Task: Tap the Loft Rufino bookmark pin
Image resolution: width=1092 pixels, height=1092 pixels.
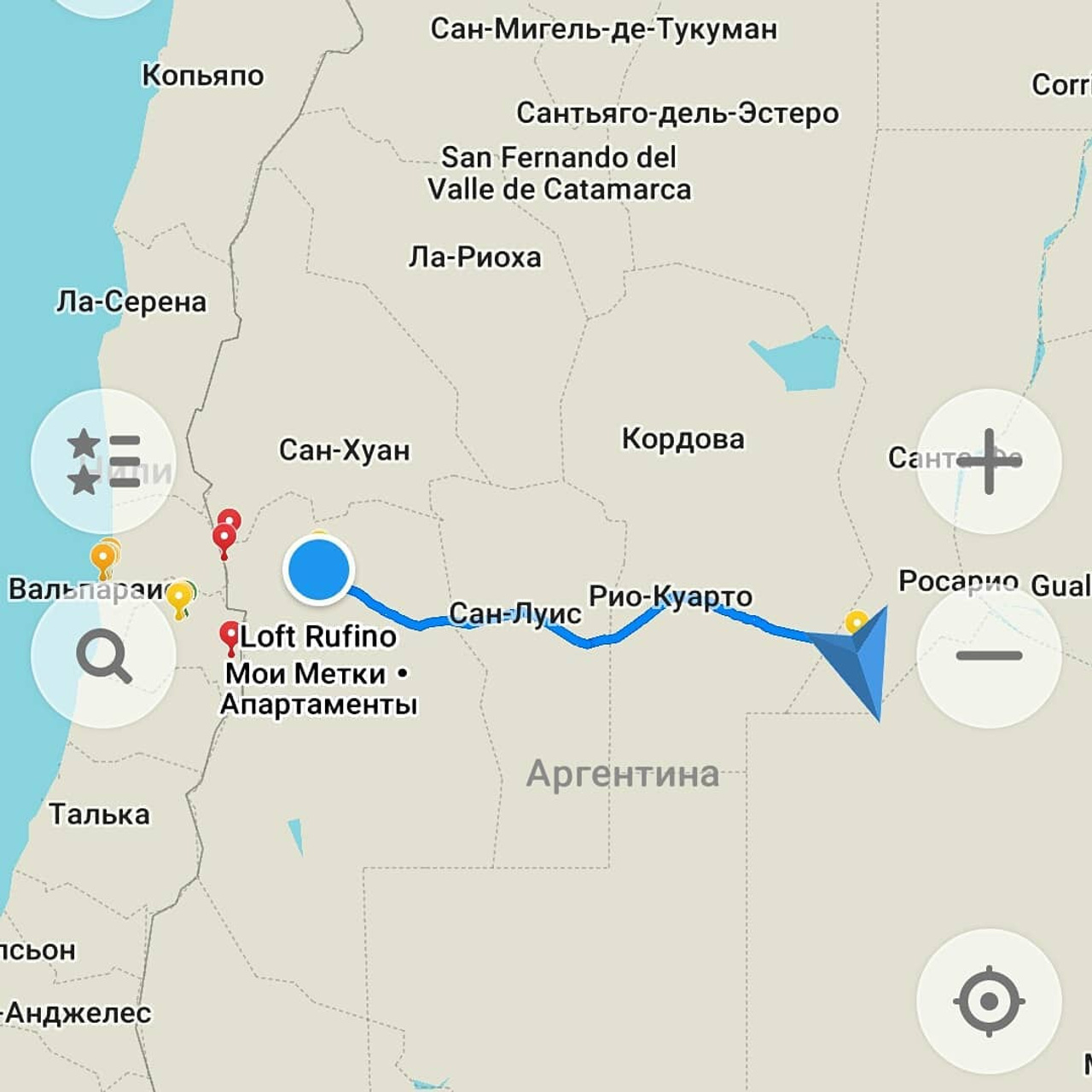Action: click(x=229, y=636)
